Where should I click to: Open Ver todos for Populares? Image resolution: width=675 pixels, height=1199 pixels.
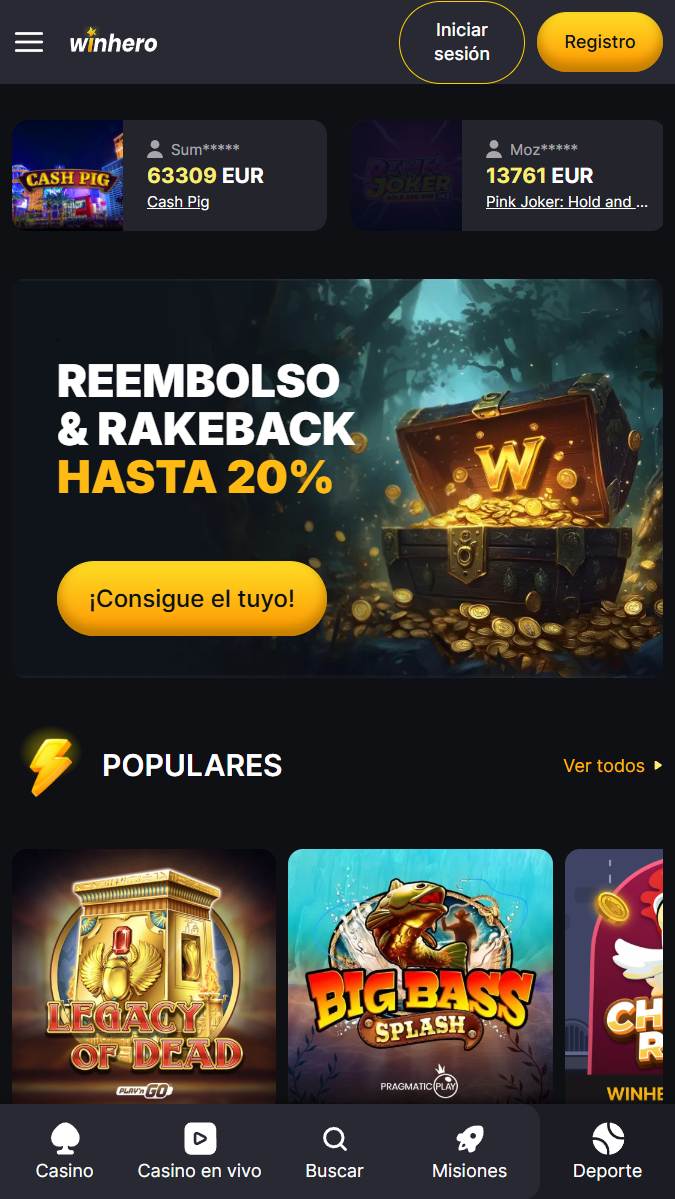(612, 765)
